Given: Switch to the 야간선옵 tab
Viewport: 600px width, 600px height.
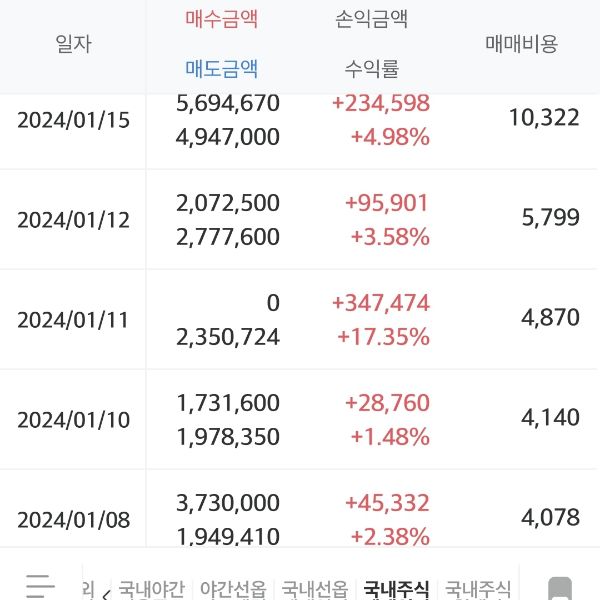Looking at the screenshot, I should click(233, 589).
